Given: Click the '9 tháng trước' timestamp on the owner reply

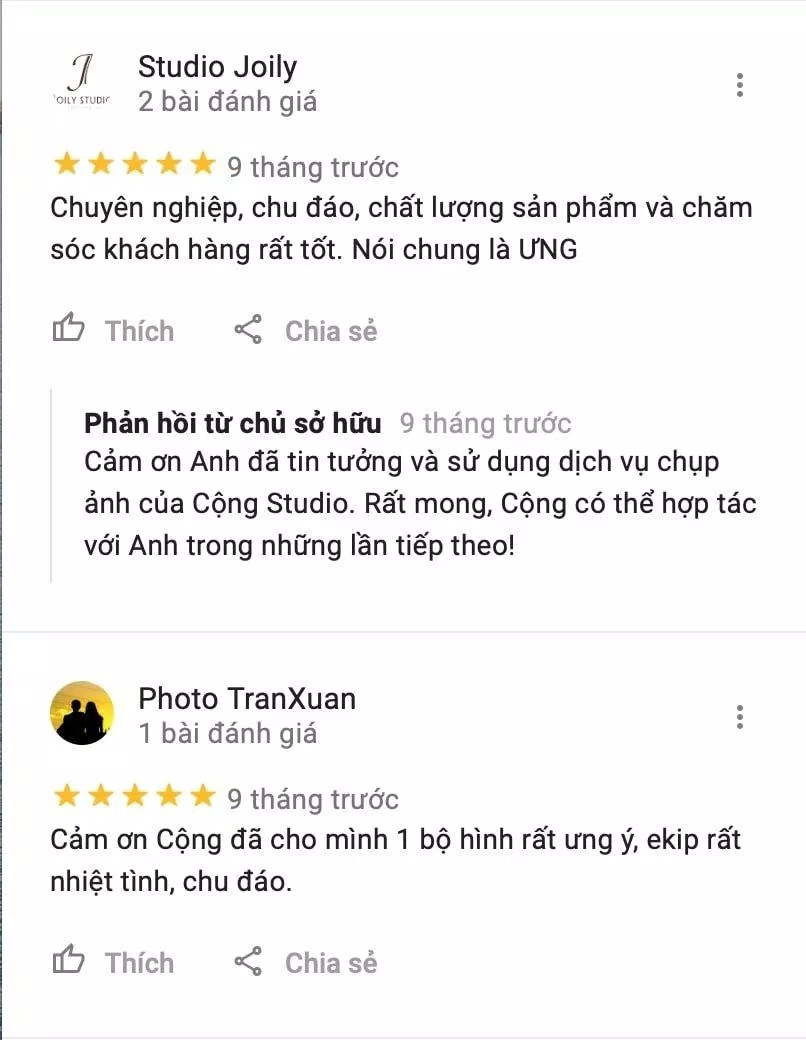Looking at the screenshot, I should (485, 423).
